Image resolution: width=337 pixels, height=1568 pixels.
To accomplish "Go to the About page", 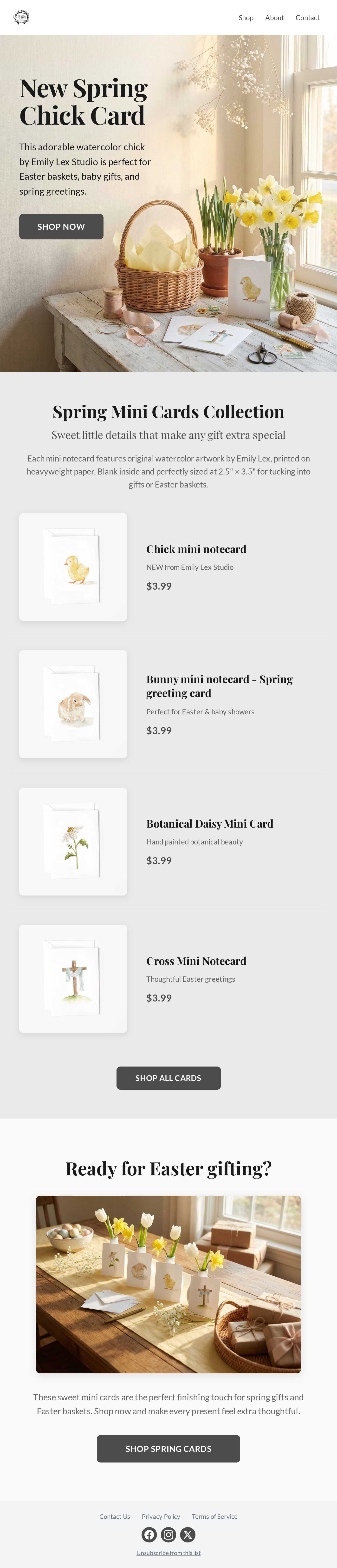I will 274,18.
